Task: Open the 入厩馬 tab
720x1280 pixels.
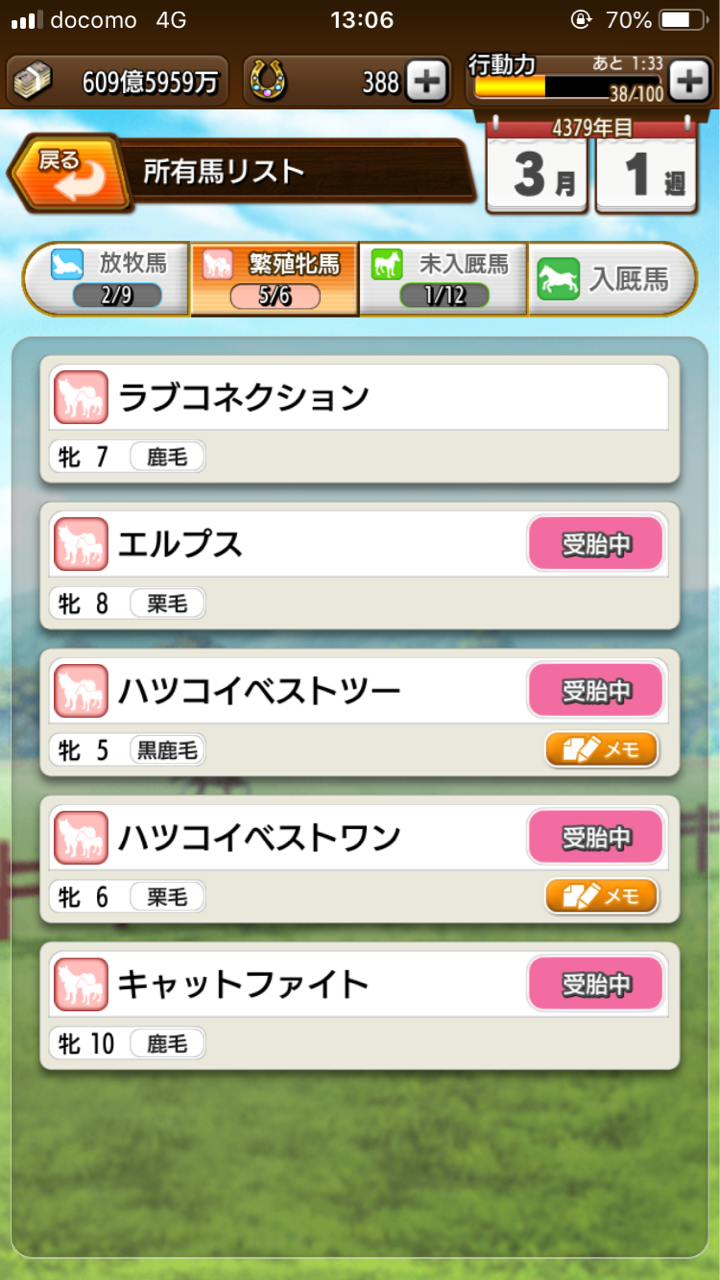Action: pyautogui.click(x=612, y=279)
